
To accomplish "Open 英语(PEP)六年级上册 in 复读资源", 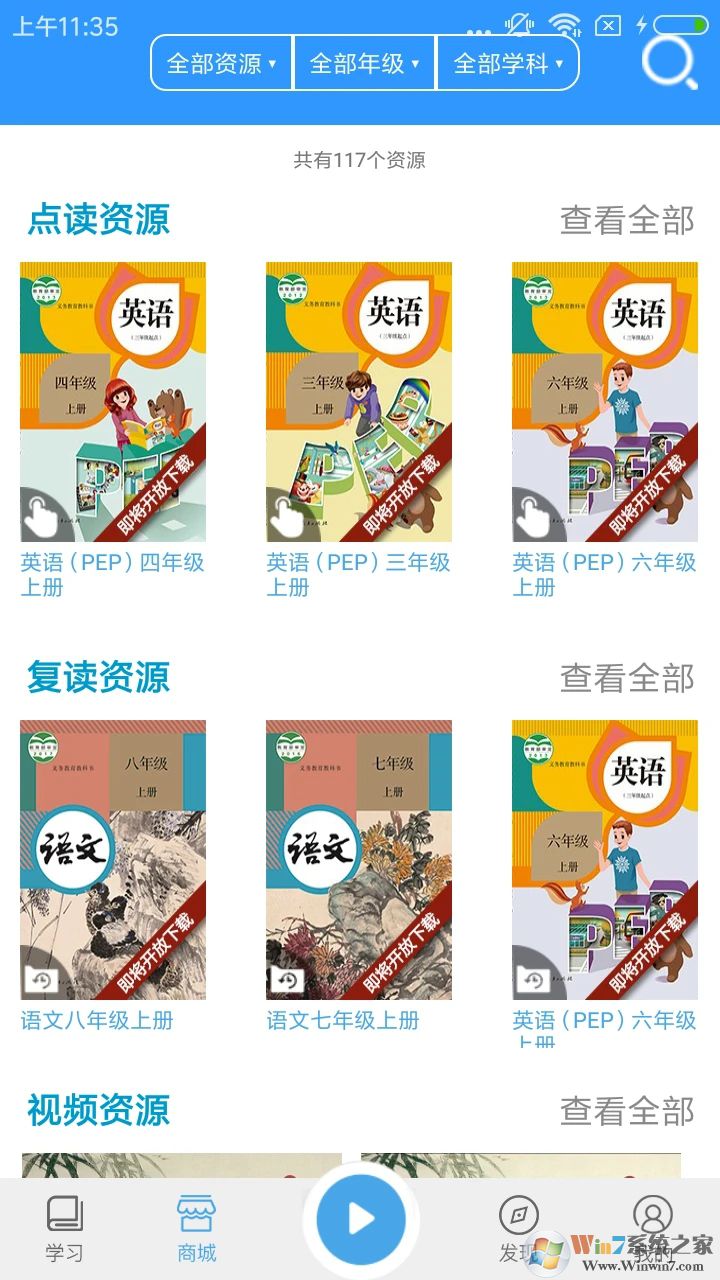I will tap(605, 860).
